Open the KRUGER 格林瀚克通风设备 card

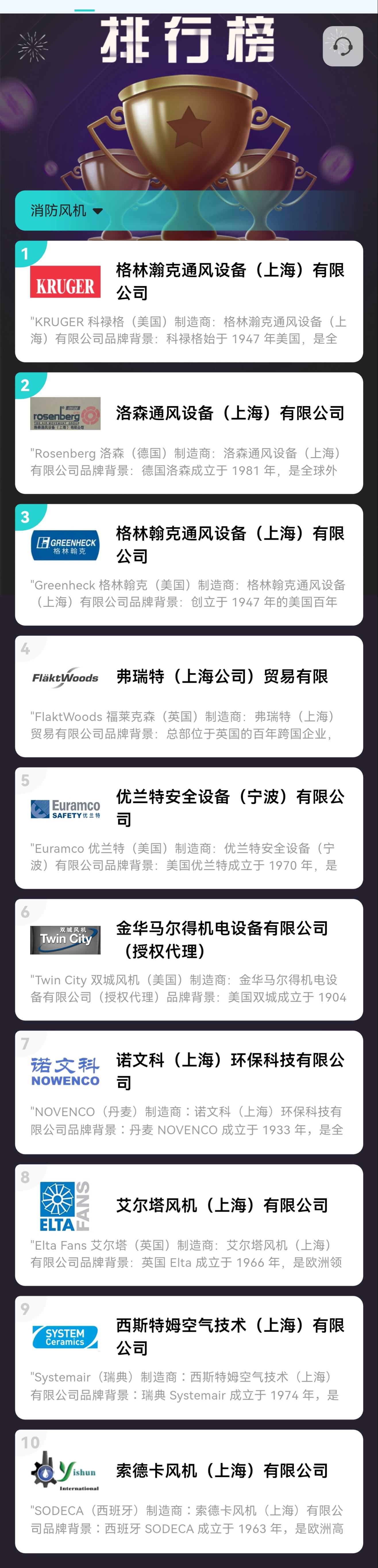[x=189, y=301]
